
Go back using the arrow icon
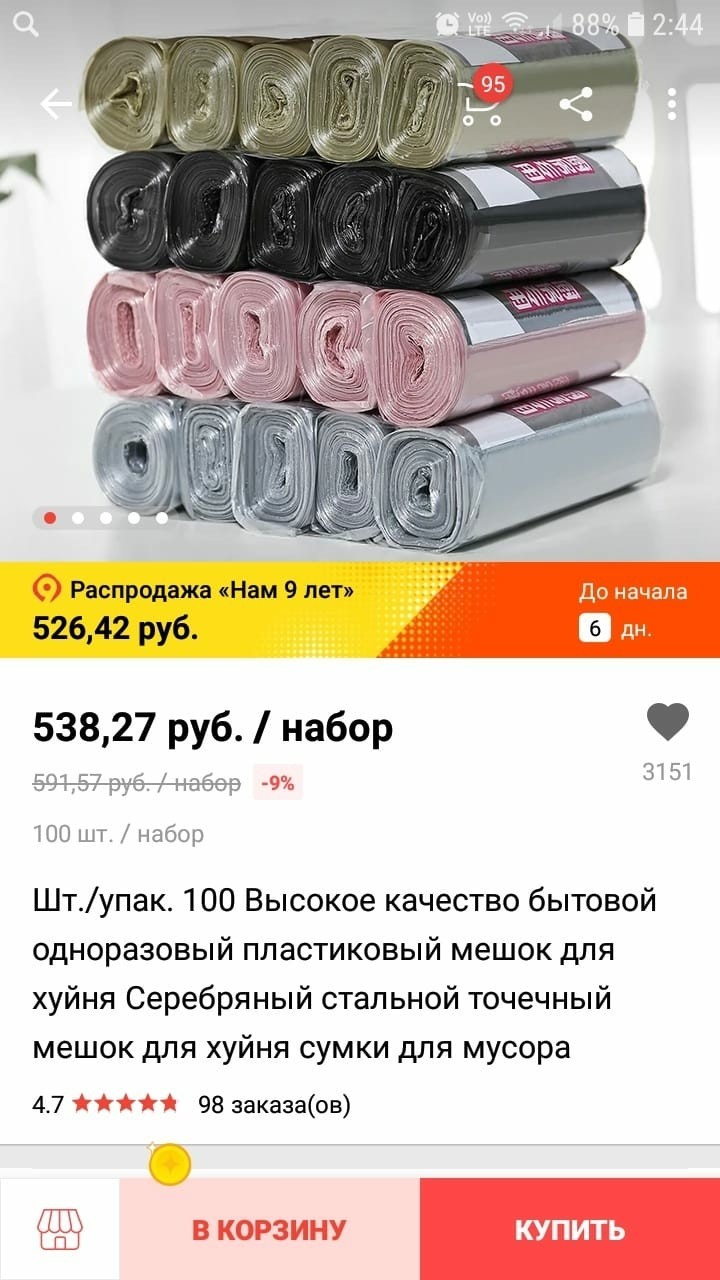56,104
